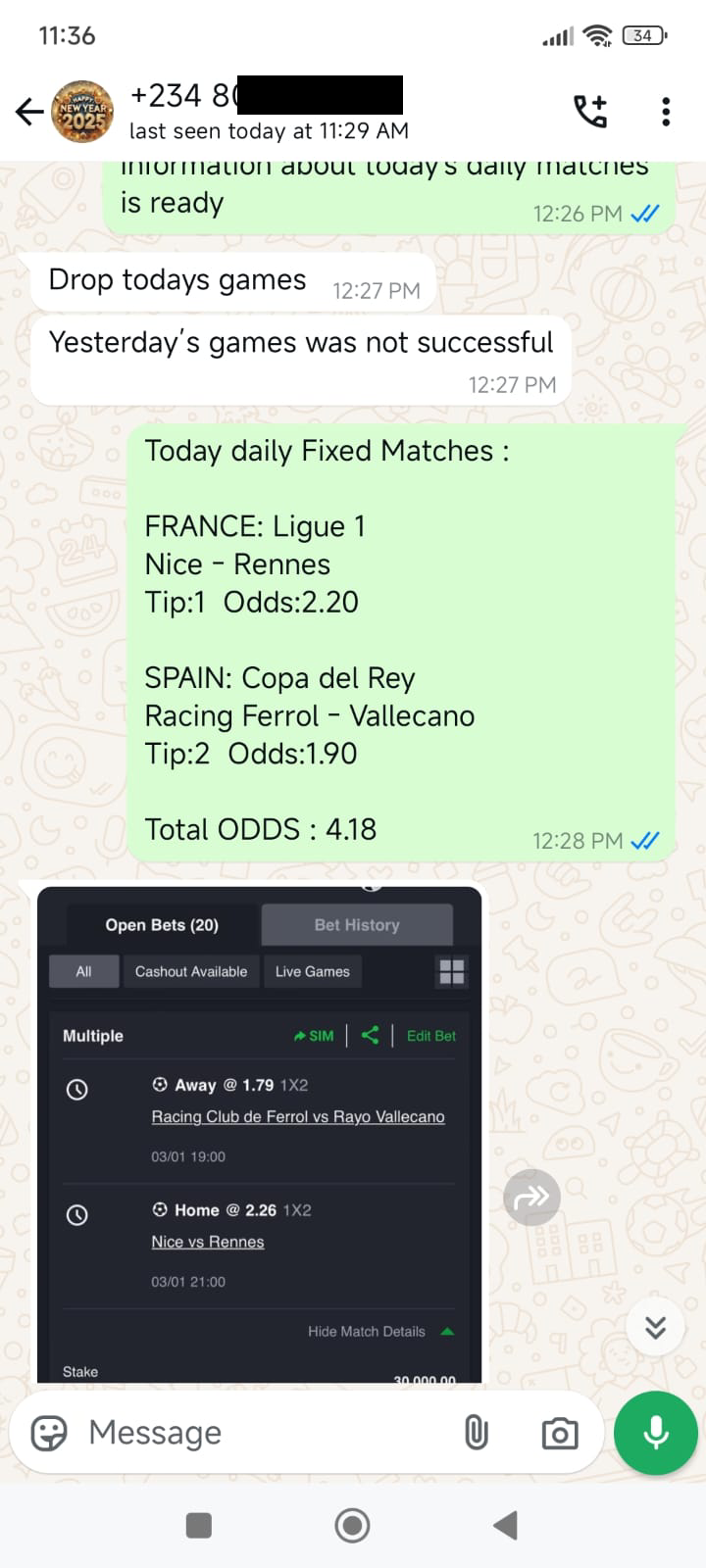Forward the bet slip image

(531, 1197)
